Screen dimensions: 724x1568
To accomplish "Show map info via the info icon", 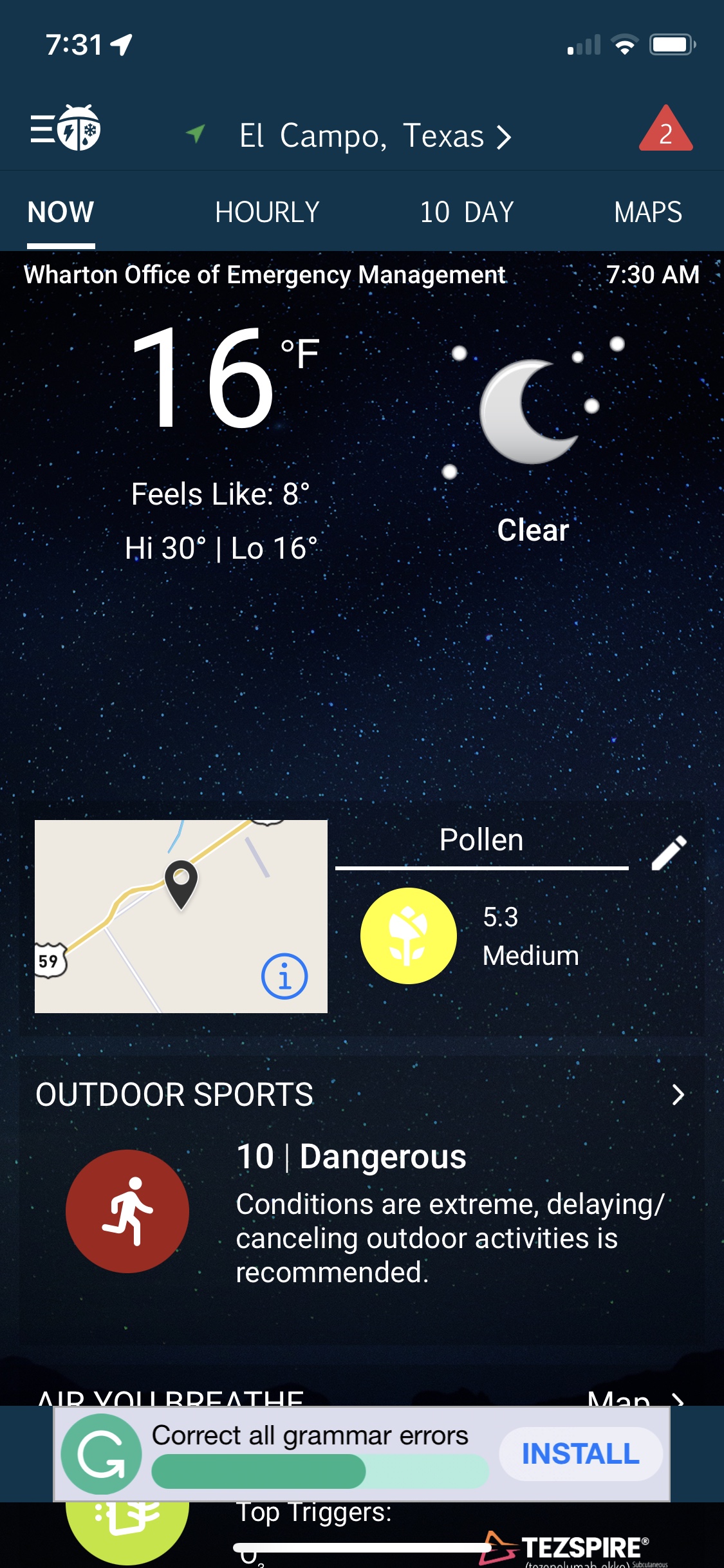I will tap(284, 976).
